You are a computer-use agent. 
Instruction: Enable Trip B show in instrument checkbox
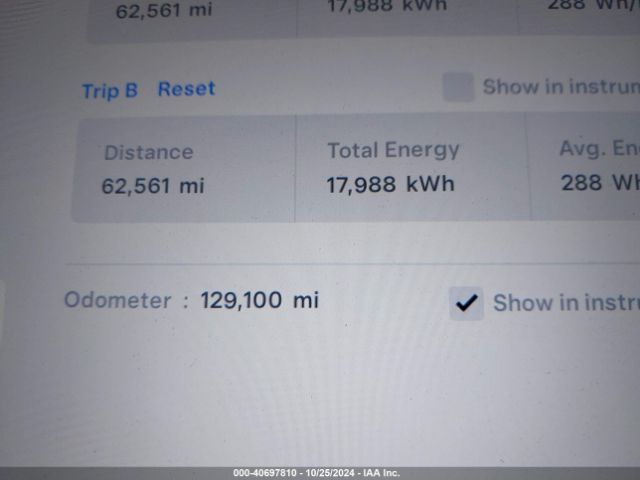coord(459,87)
